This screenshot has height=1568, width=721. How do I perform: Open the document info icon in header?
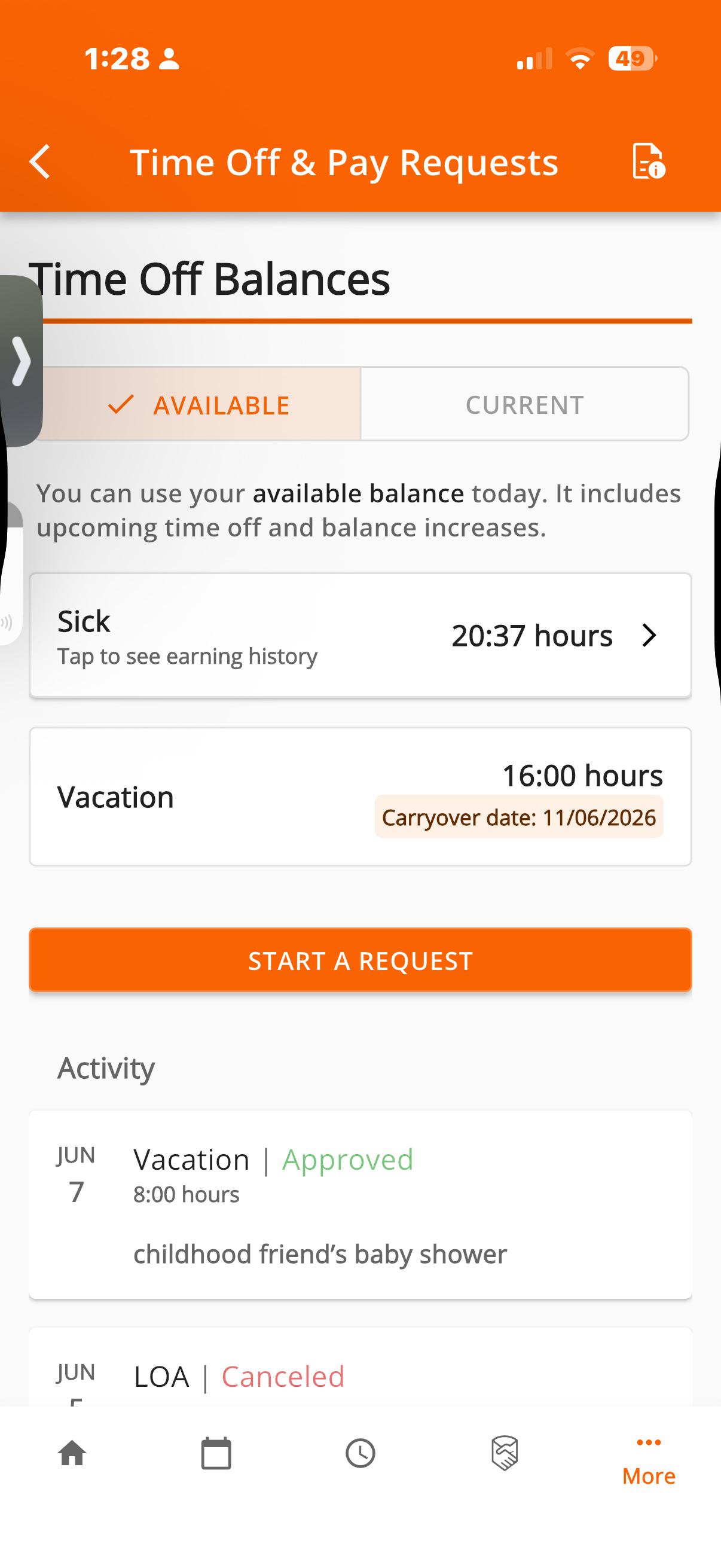649,161
